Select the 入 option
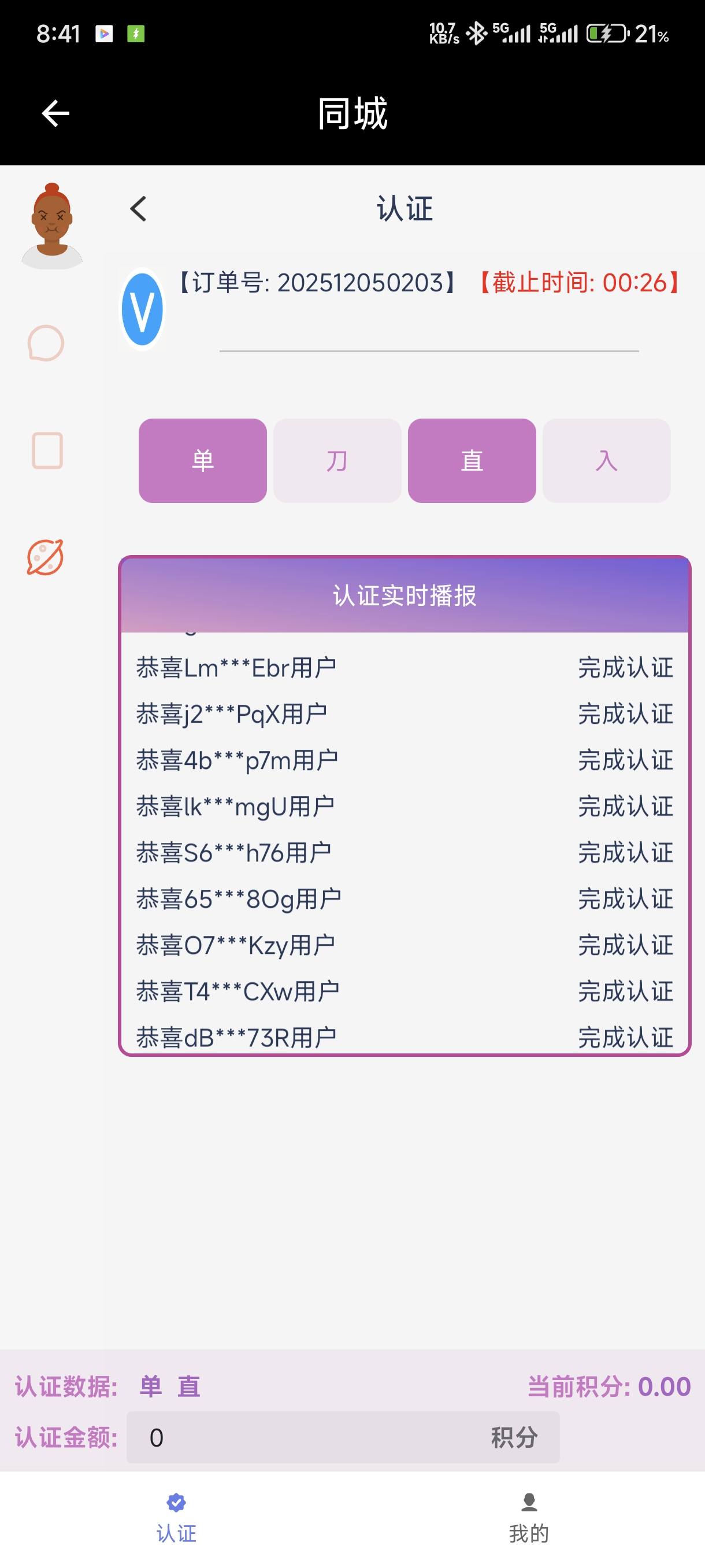This screenshot has width=705, height=1568. 606,460
